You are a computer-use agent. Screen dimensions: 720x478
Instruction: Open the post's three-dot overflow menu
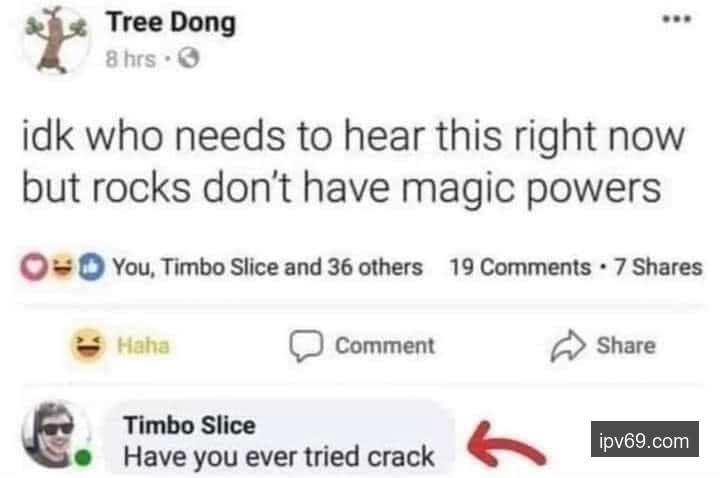click(682, 19)
